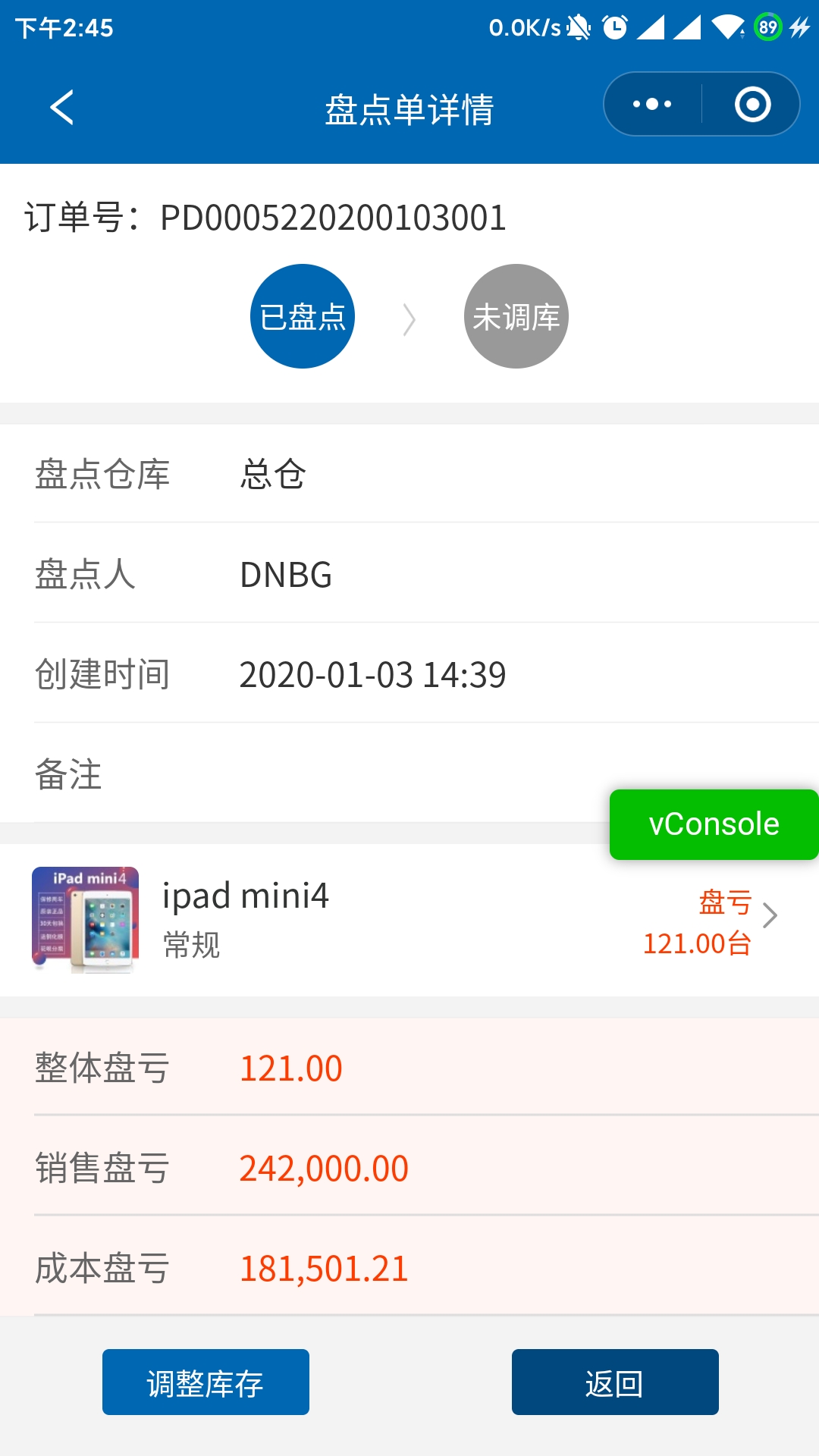Open the vConsole debug panel

pyautogui.click(x=714, y=824)
